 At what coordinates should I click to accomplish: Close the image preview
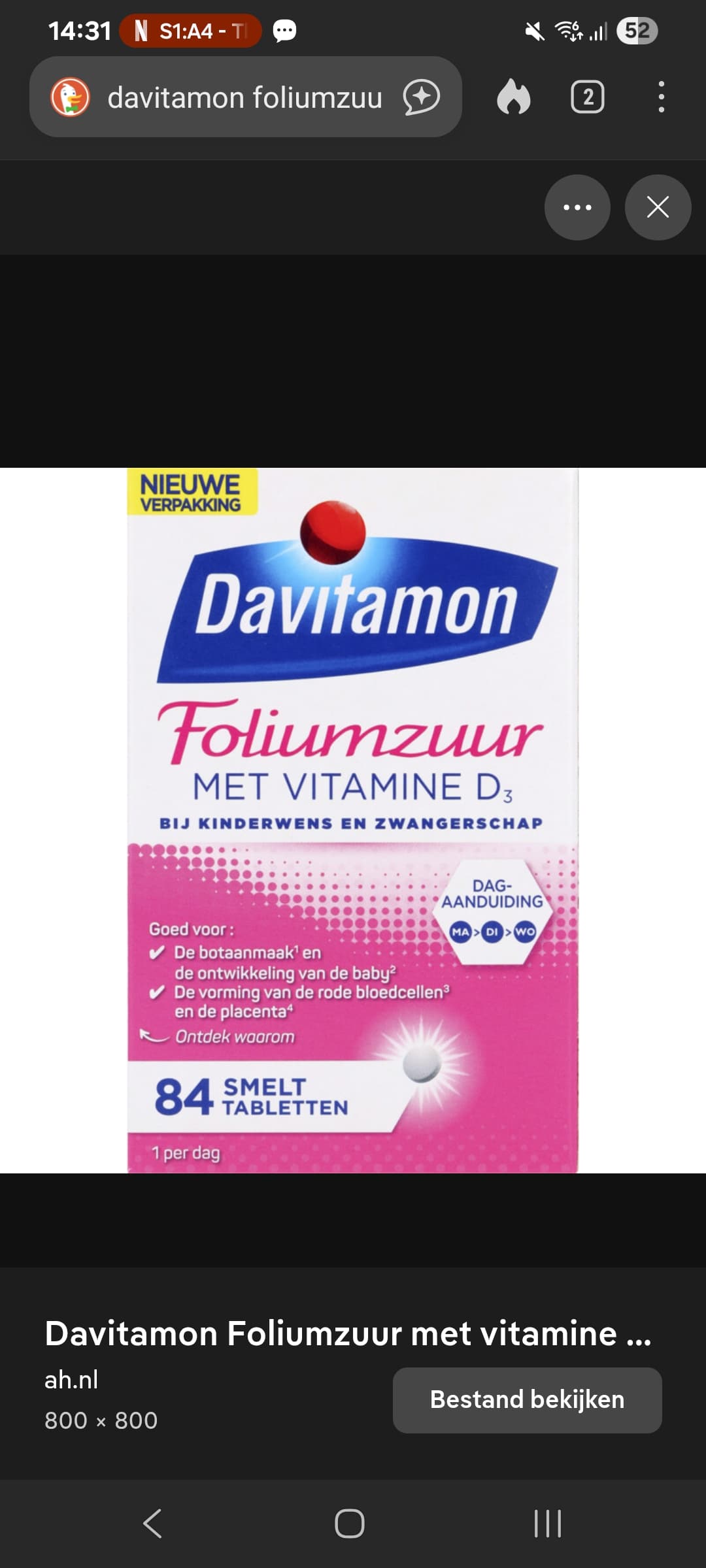pos(658,207)
